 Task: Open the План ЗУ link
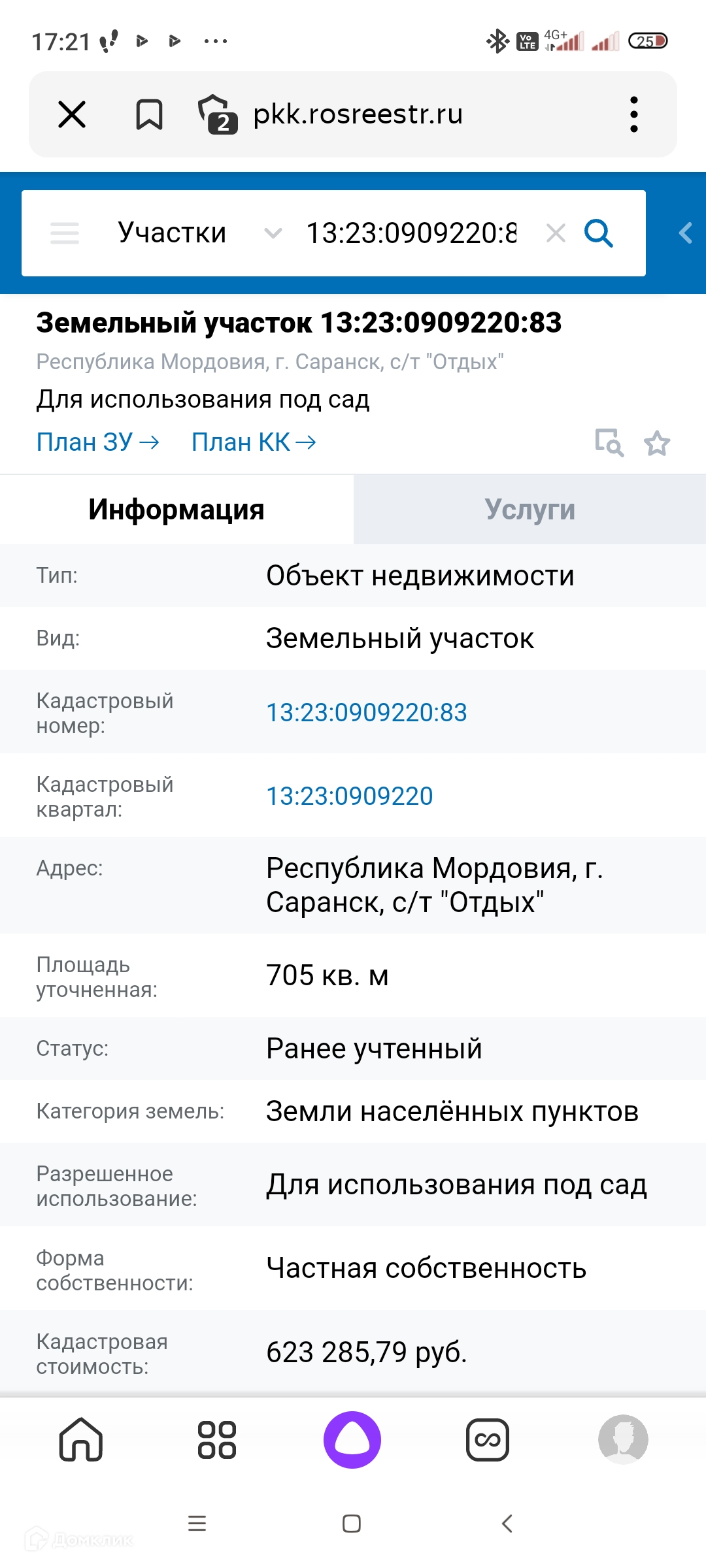point(98,442)
